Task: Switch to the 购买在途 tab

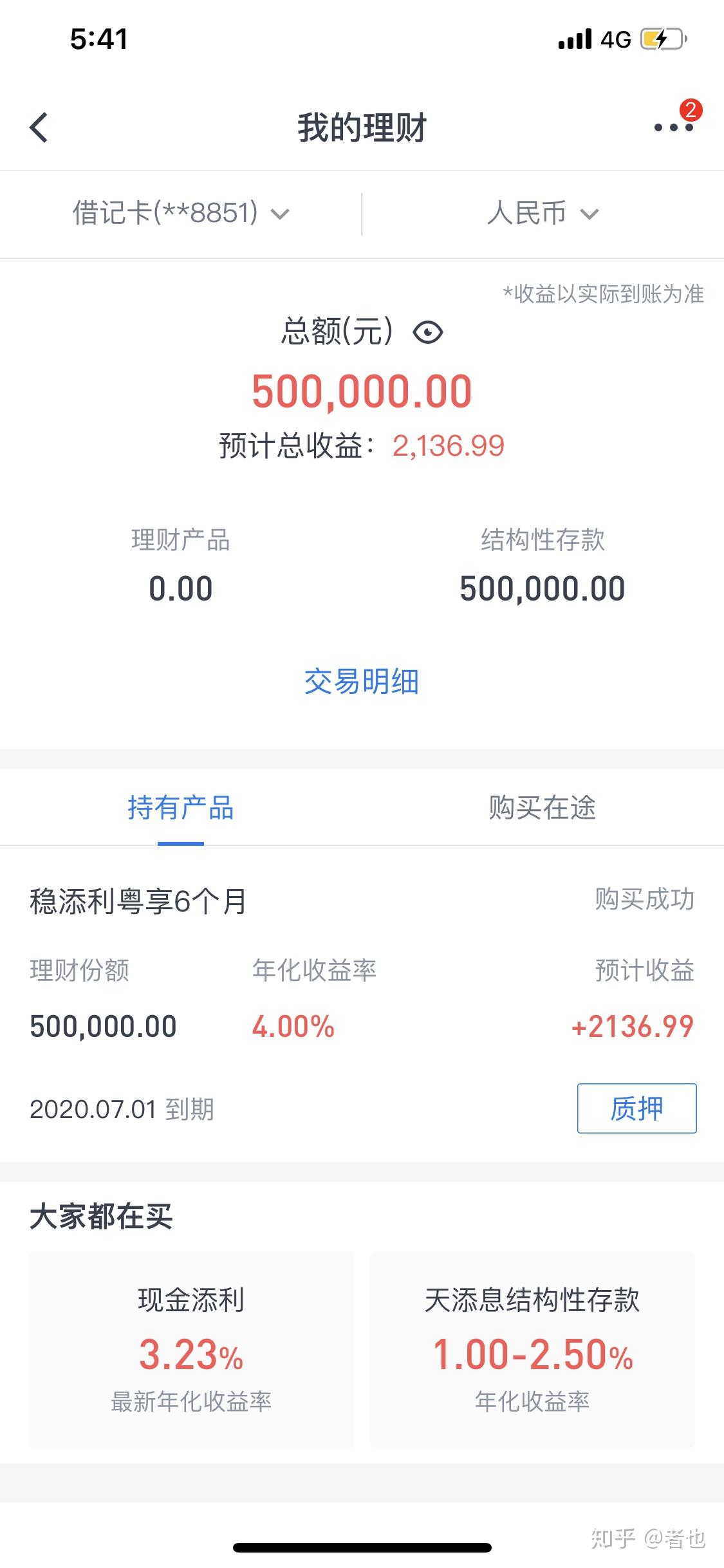Action: [x=543, y=807]
